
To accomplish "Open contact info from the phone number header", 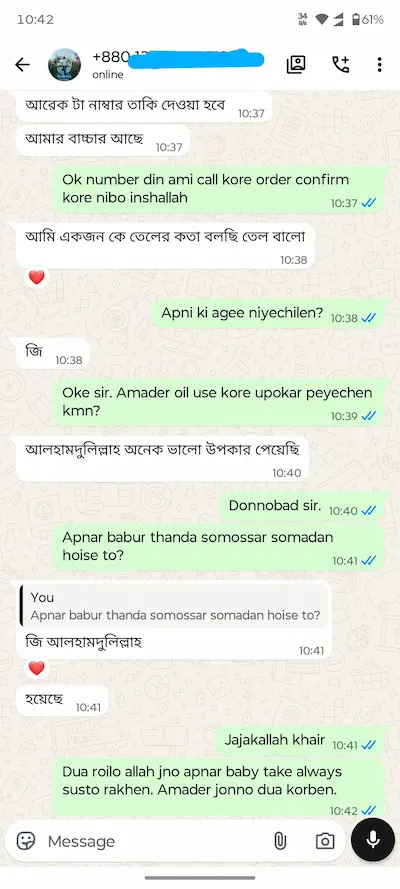I will [x=178, y=64].
